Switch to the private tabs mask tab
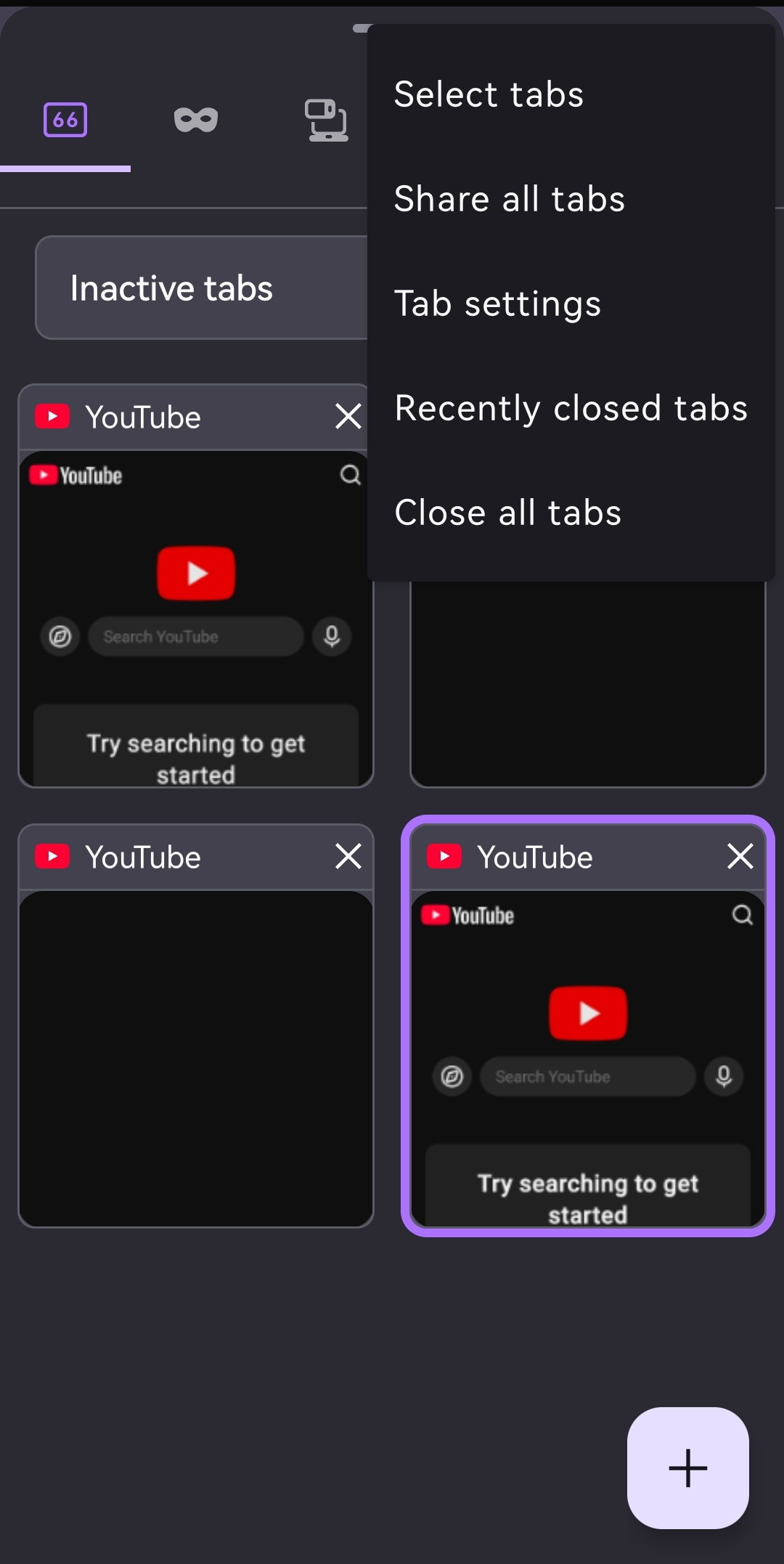 point(196,120)
